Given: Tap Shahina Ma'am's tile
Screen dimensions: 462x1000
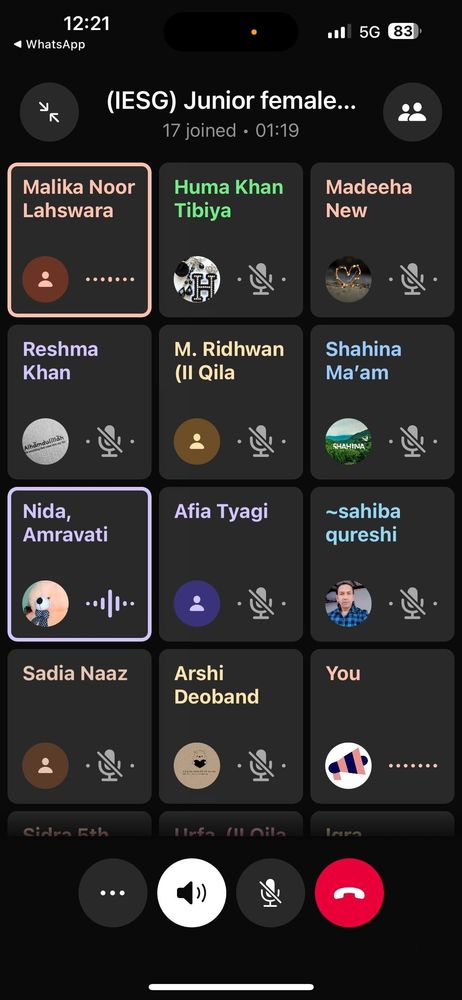Looking at the screenshot, I should point(382,402).
